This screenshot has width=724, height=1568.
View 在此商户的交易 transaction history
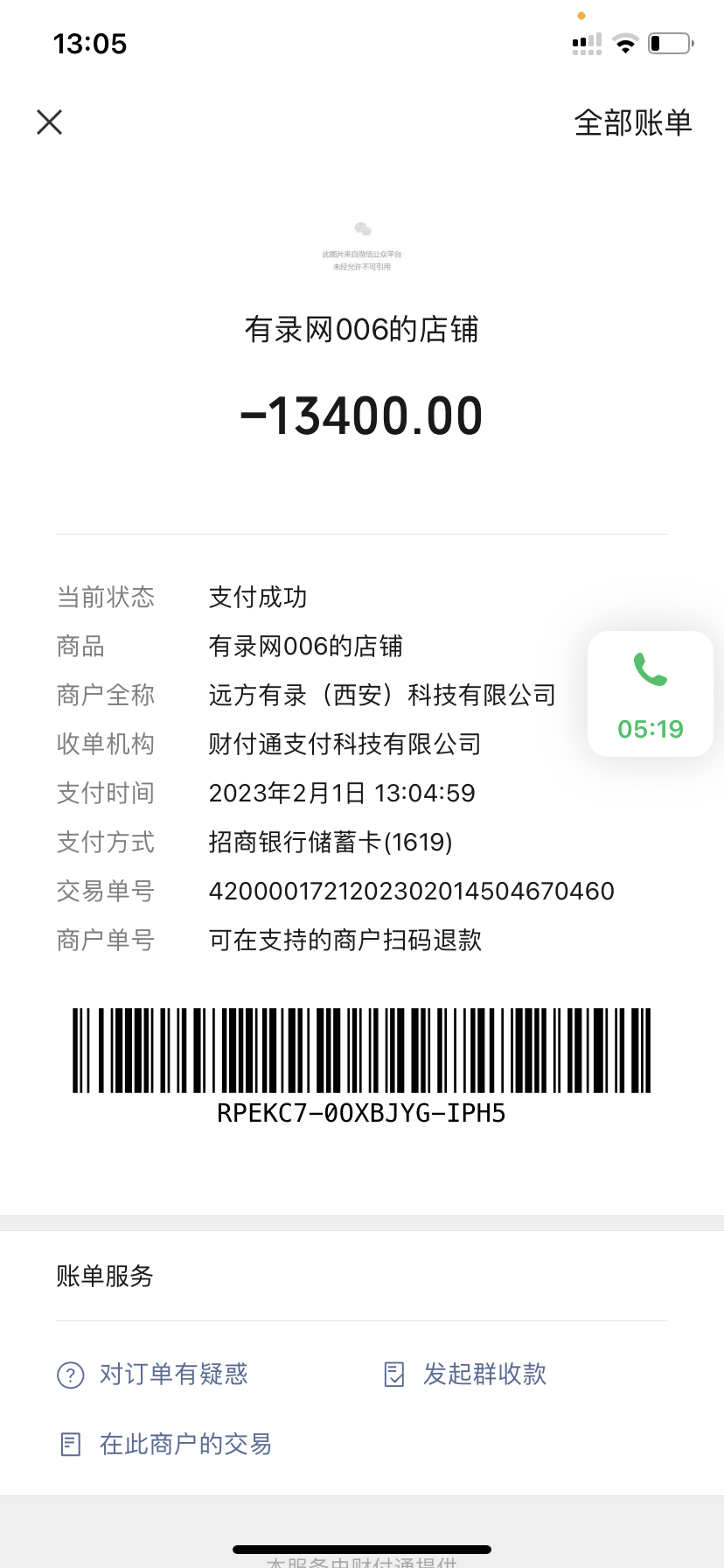tap(166, 1444)
